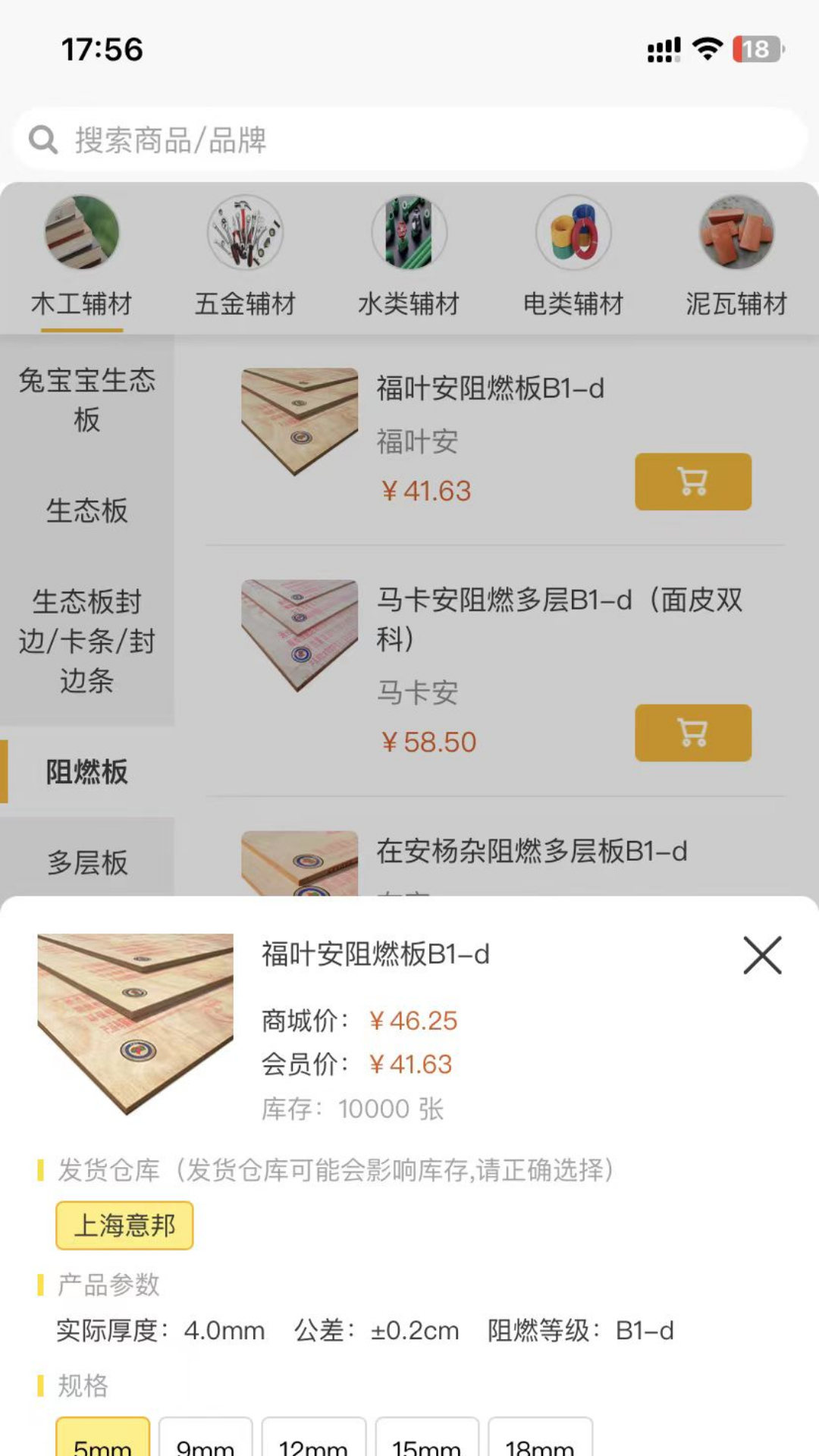Tap the search magnifier icon
The image size is (819, 1456).
(x=42, y=140)
